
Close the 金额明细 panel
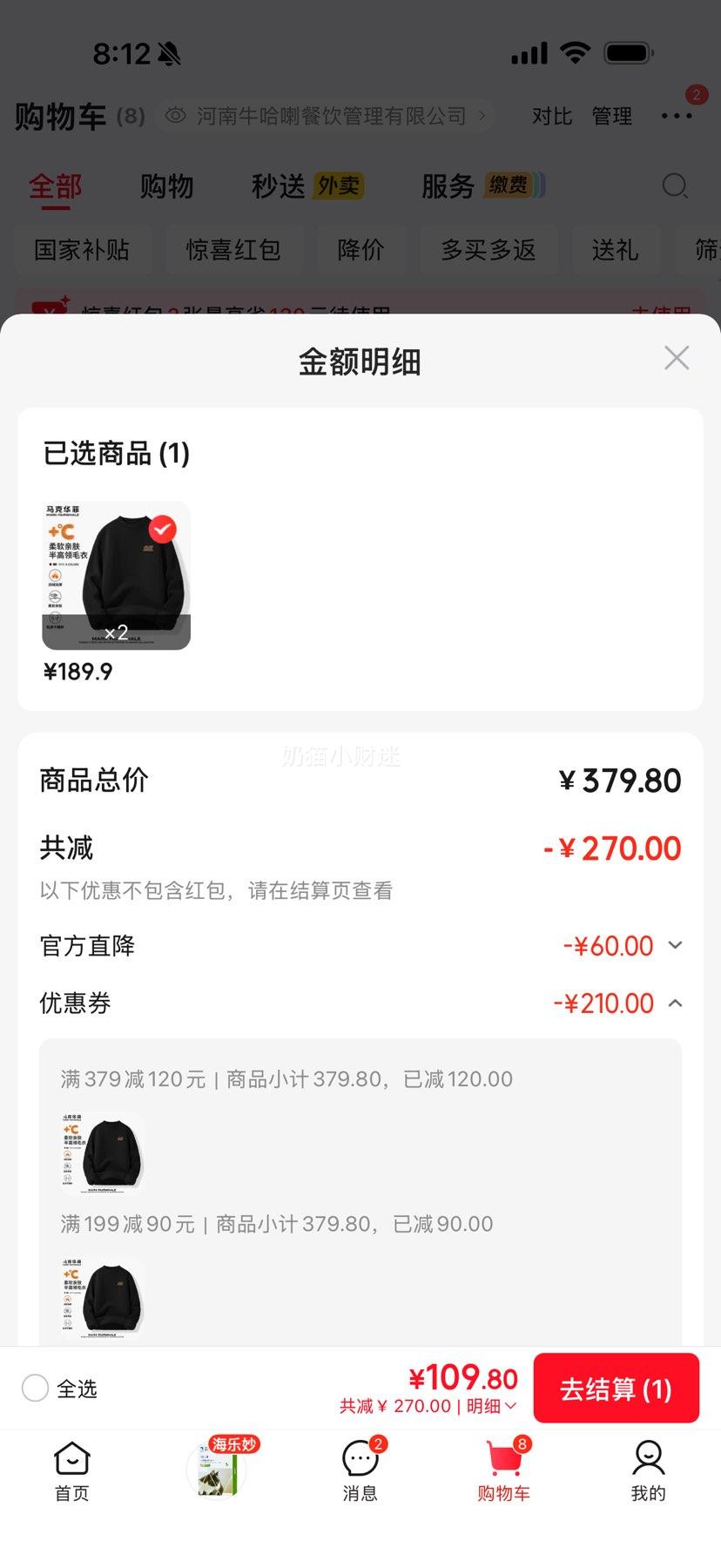coord(677,358)
